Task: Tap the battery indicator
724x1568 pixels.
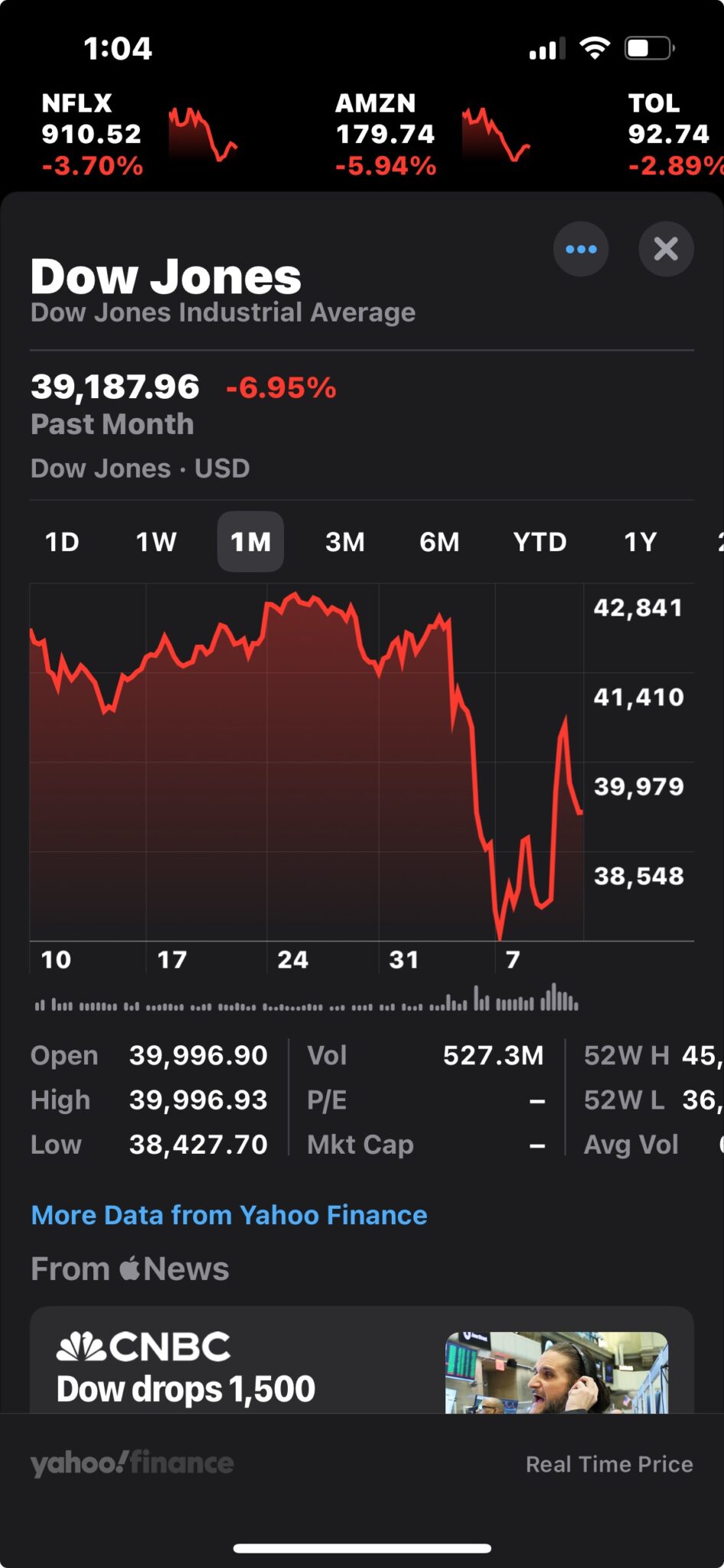Action: (x=647, y=48)
